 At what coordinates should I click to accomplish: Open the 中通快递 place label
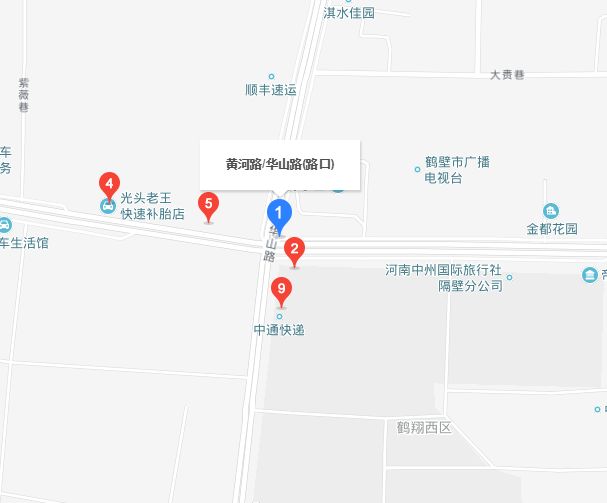(x=279, y=328)
